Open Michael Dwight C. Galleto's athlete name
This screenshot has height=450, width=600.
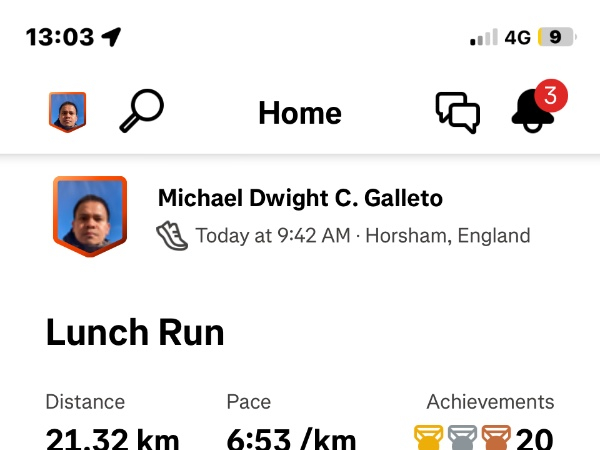[x=300, y=198]
